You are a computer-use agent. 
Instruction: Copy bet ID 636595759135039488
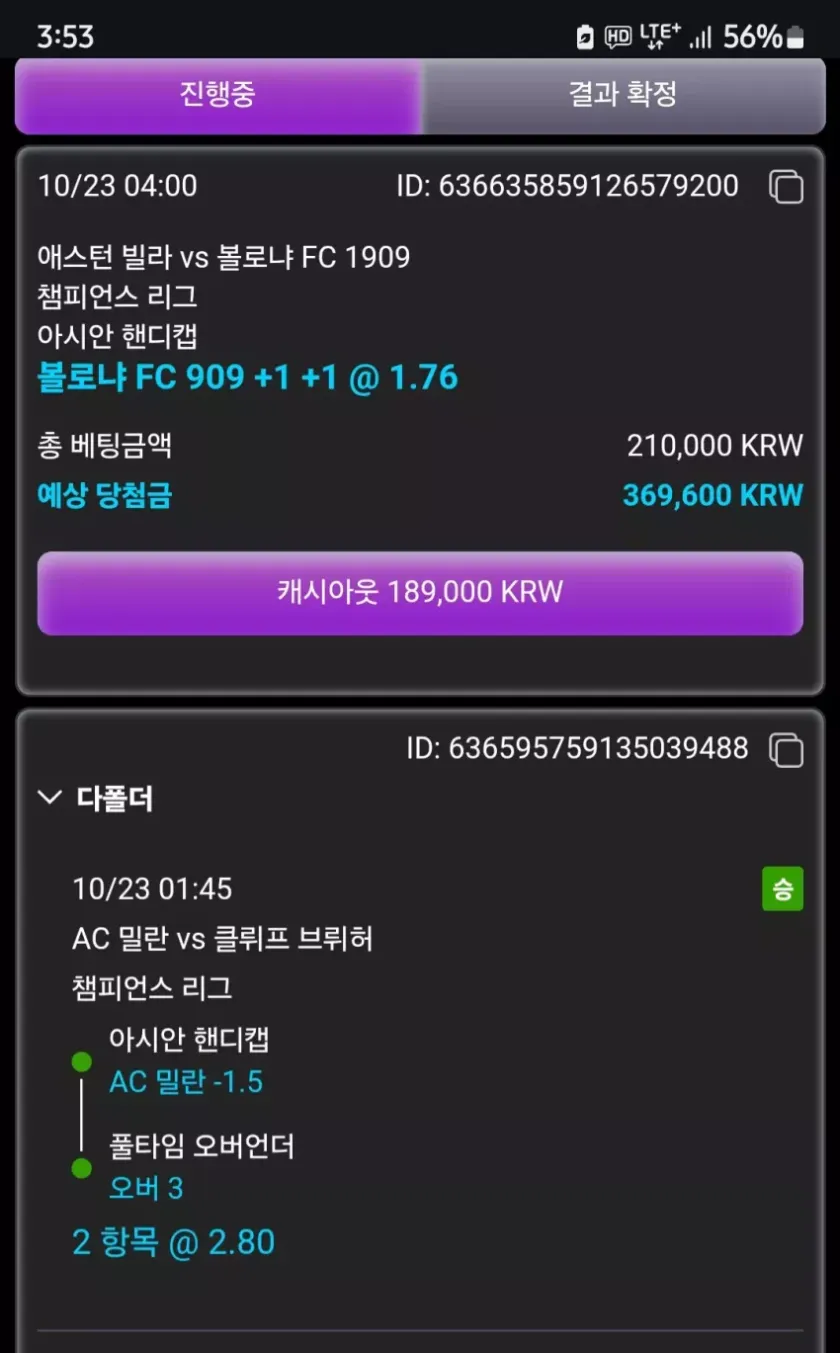(785, 749)
